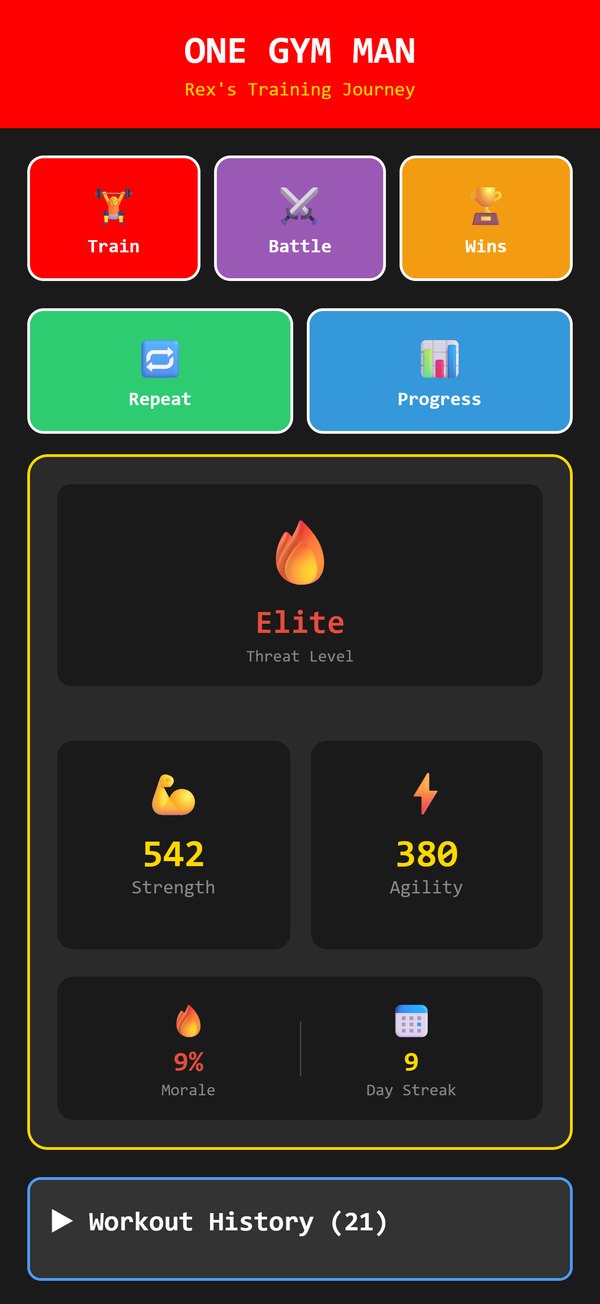This screenshot has height=1304, width=600.
Task: Expand the Workout History section
Action: click(x=300, y=1229)
